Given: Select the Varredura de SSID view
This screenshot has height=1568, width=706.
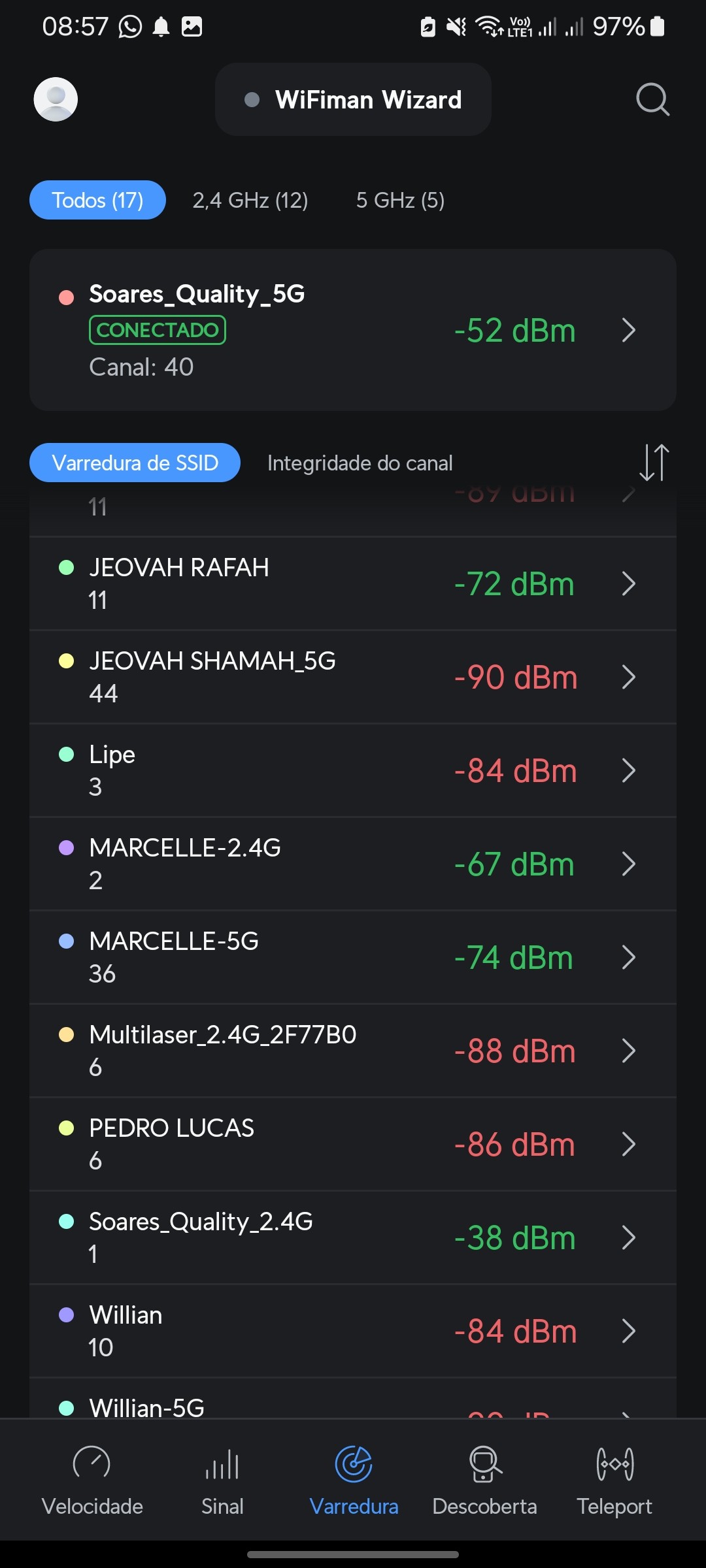Looking at the screenshot, I should pos(135,463).
